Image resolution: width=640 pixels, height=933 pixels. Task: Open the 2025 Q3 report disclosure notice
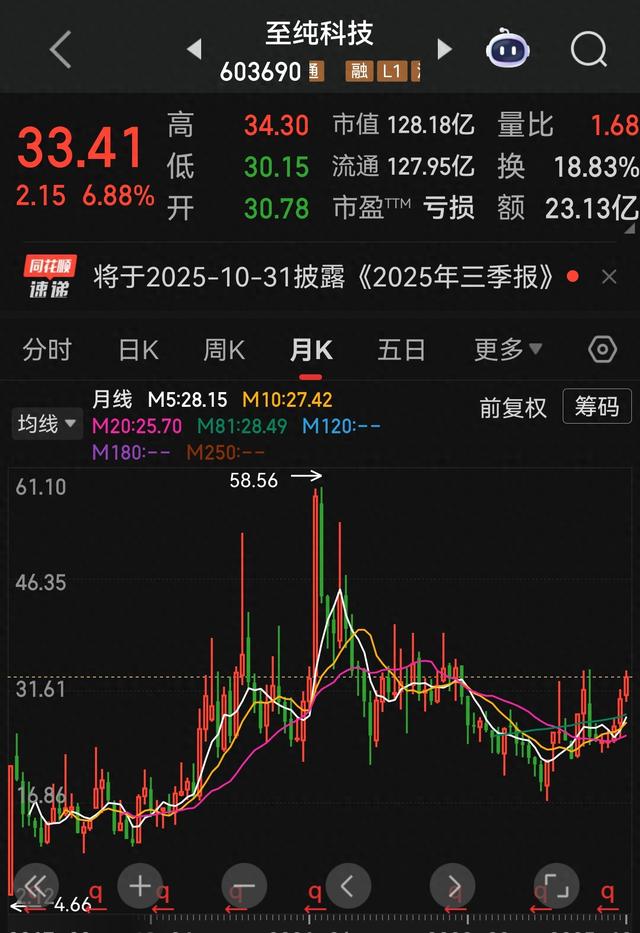(x=322, y=277)
